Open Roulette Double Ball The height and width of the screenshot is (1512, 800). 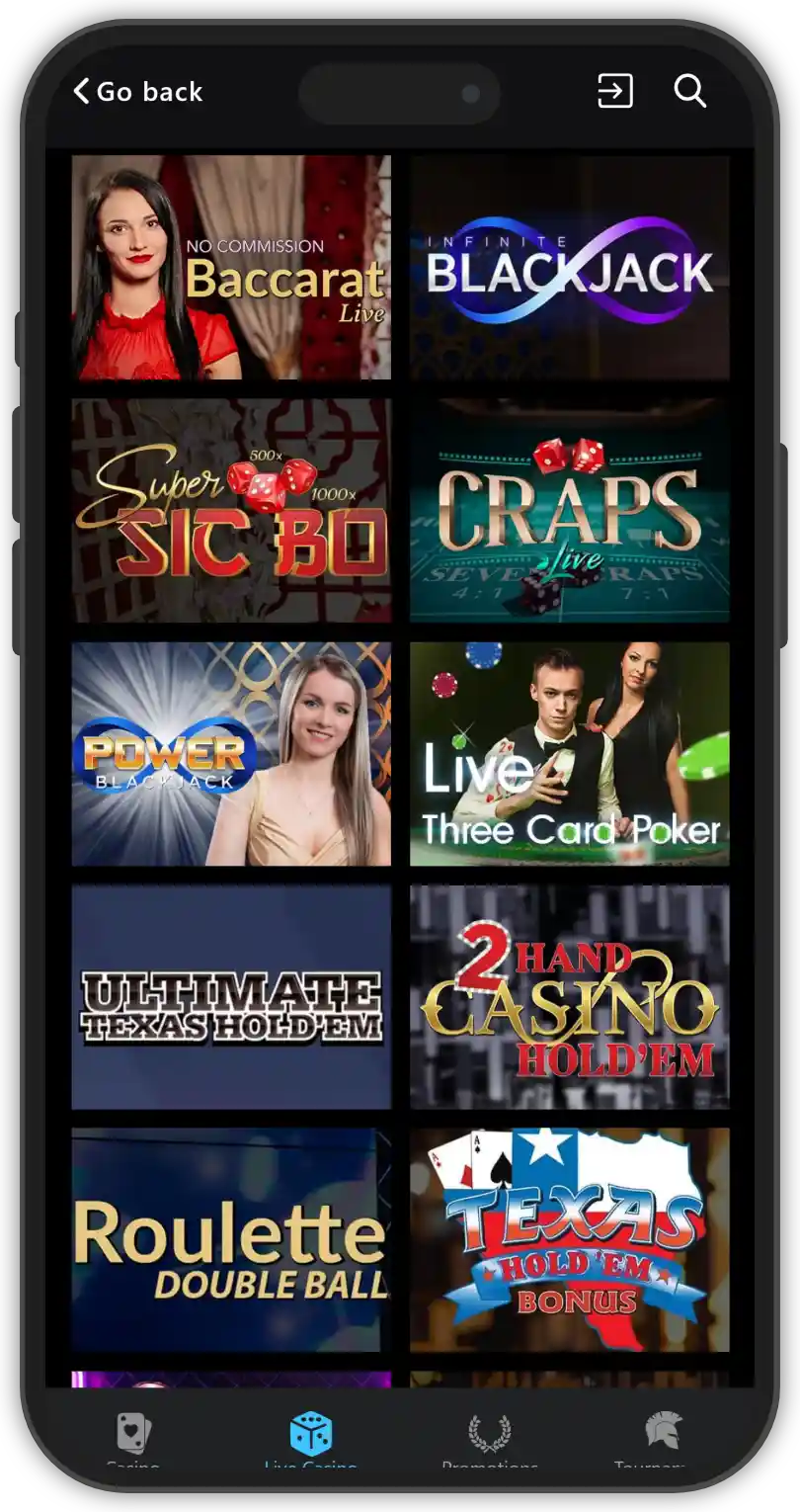[x=231, y=1239]
